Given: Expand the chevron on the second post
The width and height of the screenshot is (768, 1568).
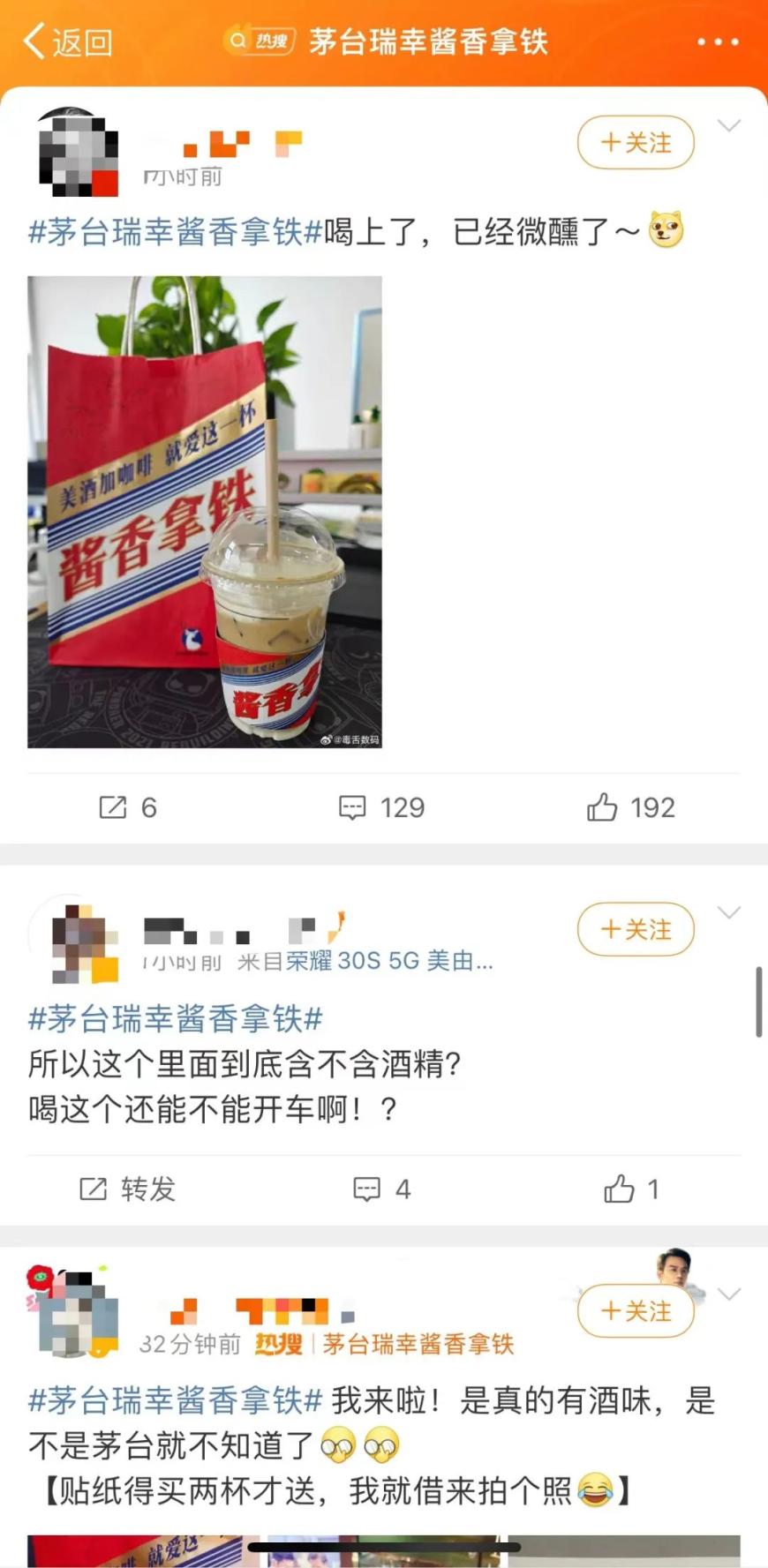Looking at the screenshot, I should [x=729, y=912].
